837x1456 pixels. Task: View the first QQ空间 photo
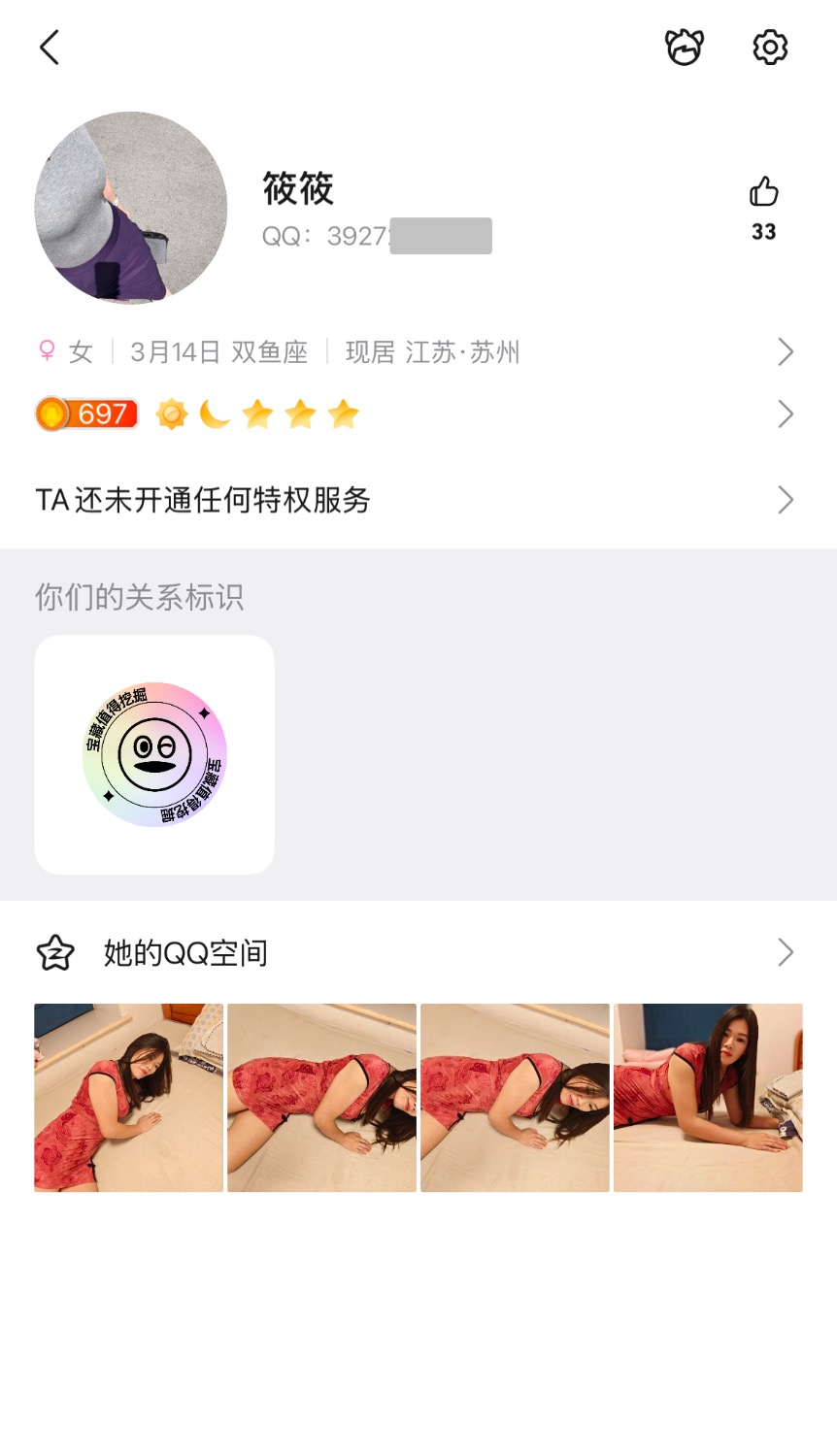pyautogui.click(x=128, y=1098)
